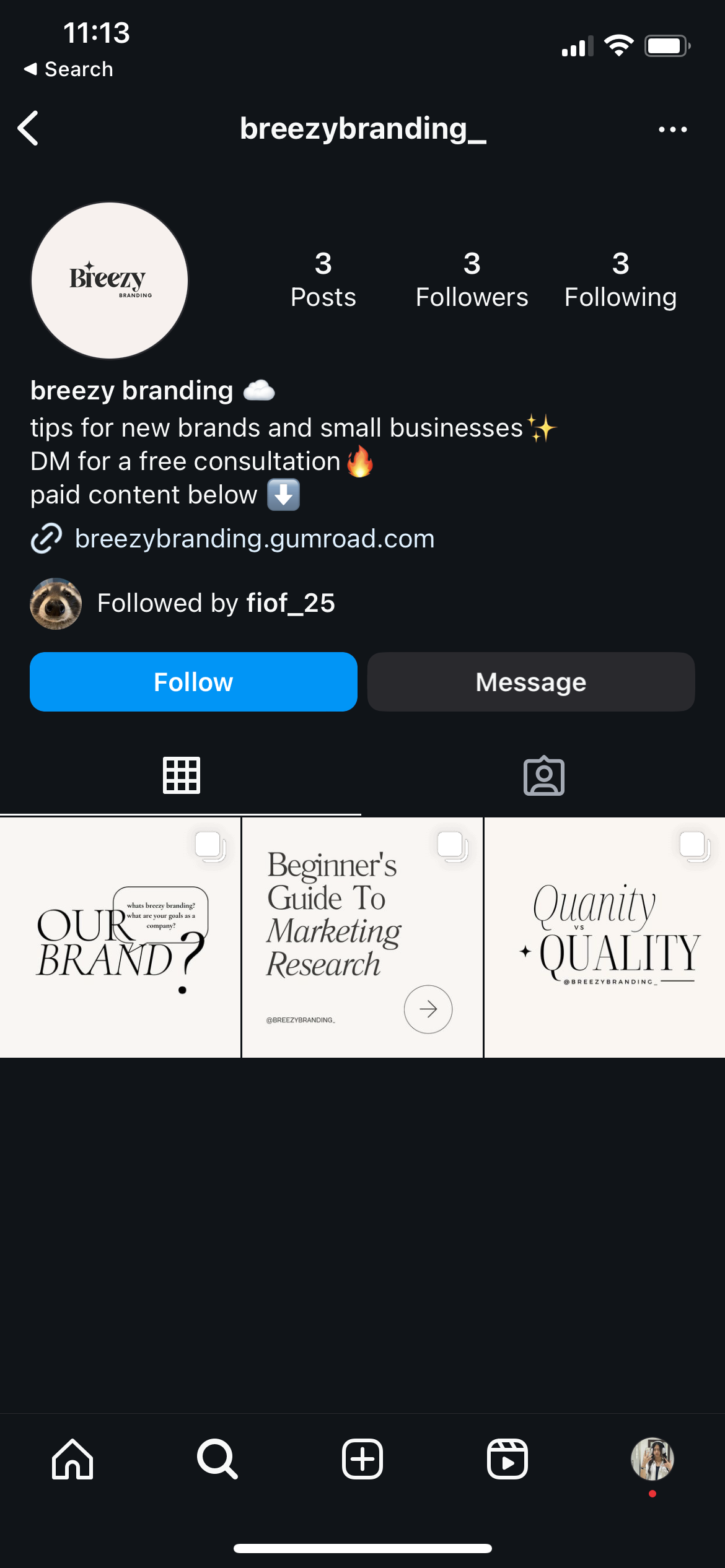View the Breezy Branding profile picture
The image size is (725, 1568).
[110, 281]
